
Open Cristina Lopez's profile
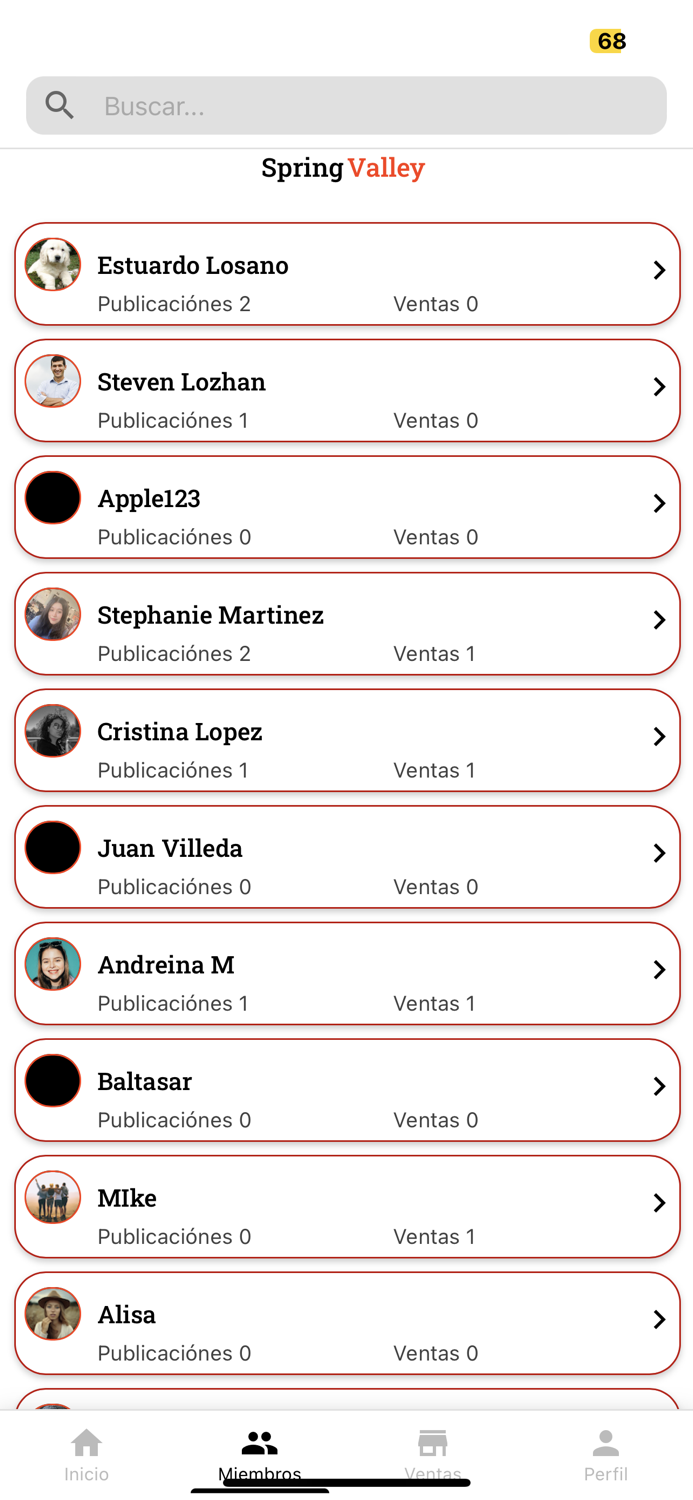pyautogui.click(x=346, y=740)
